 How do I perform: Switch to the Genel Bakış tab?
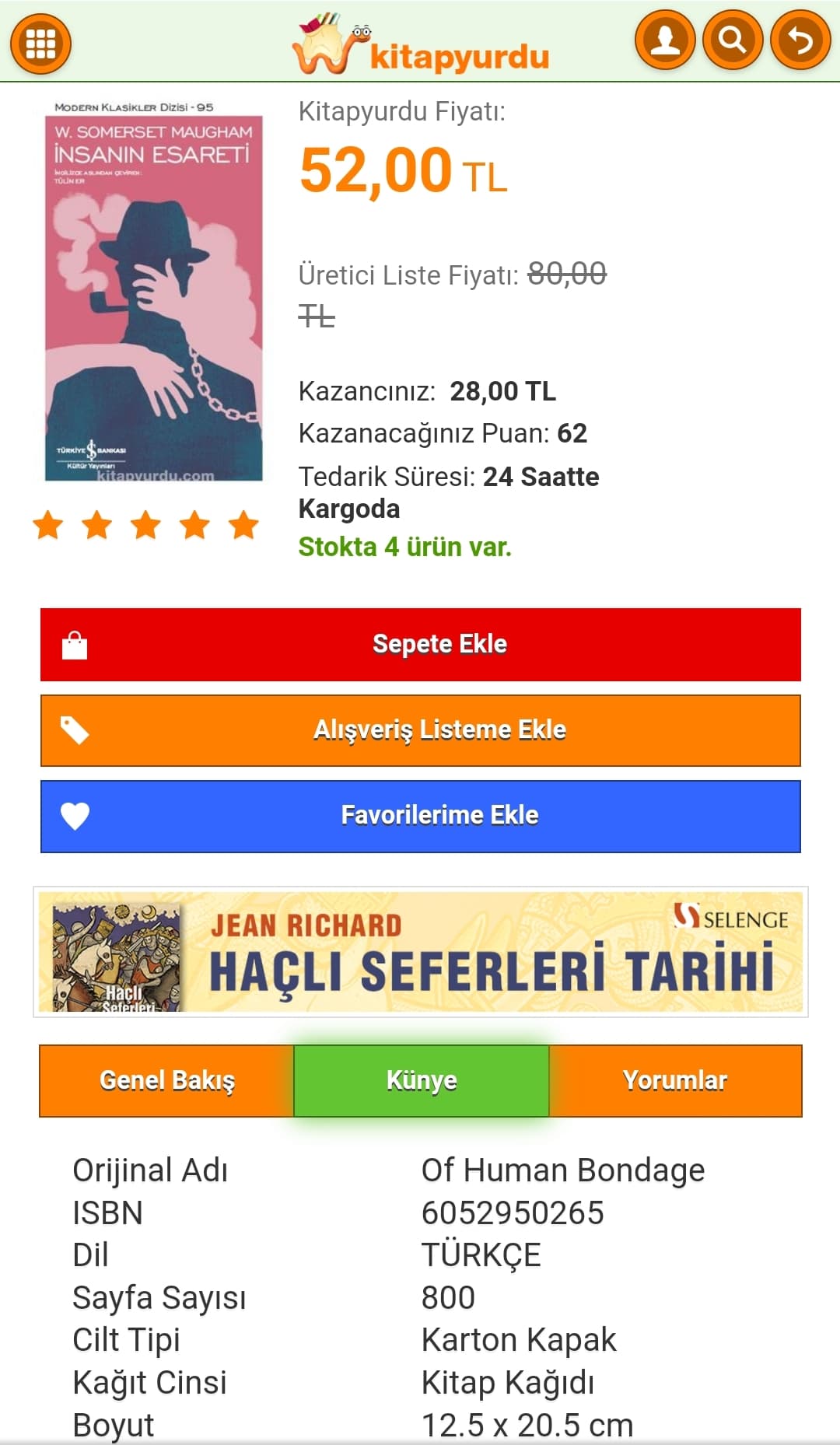coord(166,1081)
